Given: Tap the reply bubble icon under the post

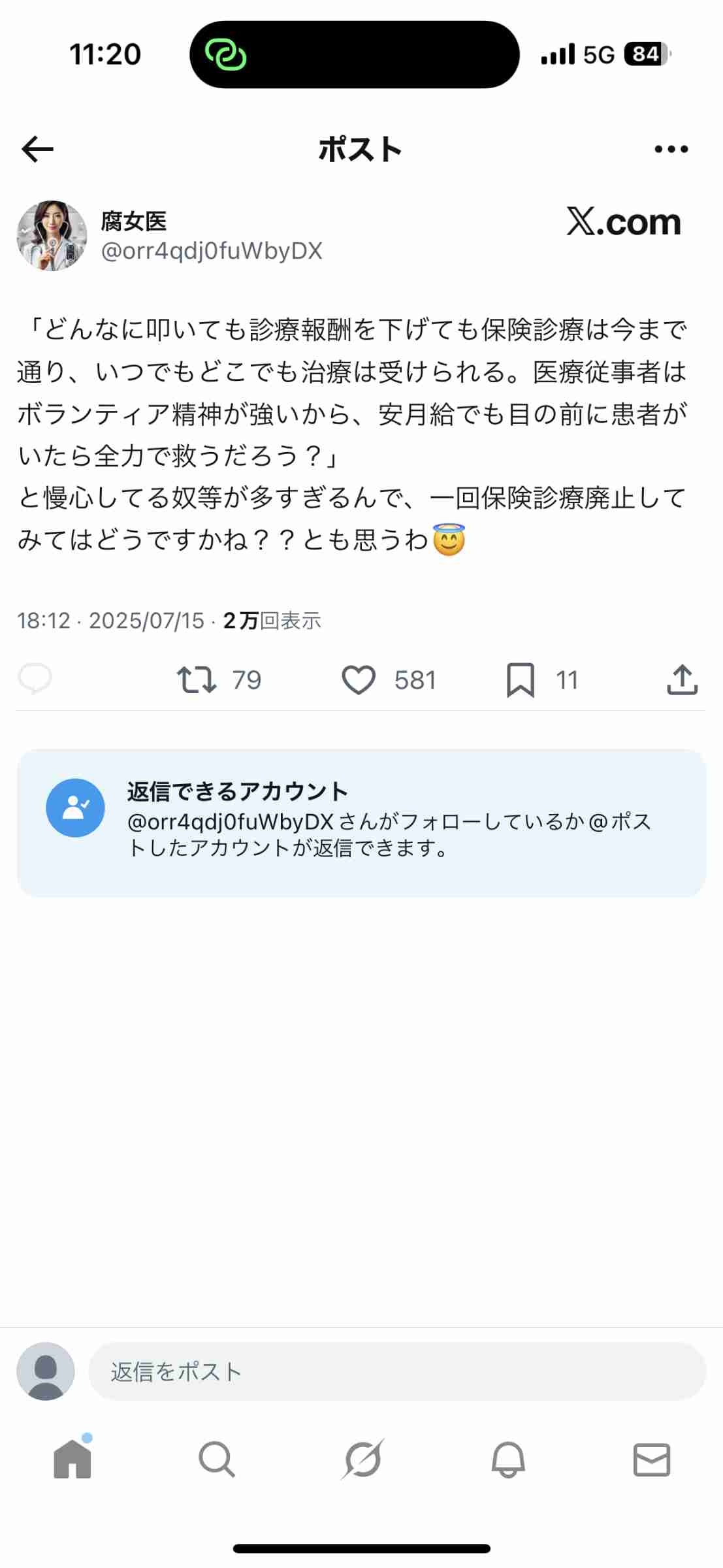Looking at the screenshot, I should [35, 679].
